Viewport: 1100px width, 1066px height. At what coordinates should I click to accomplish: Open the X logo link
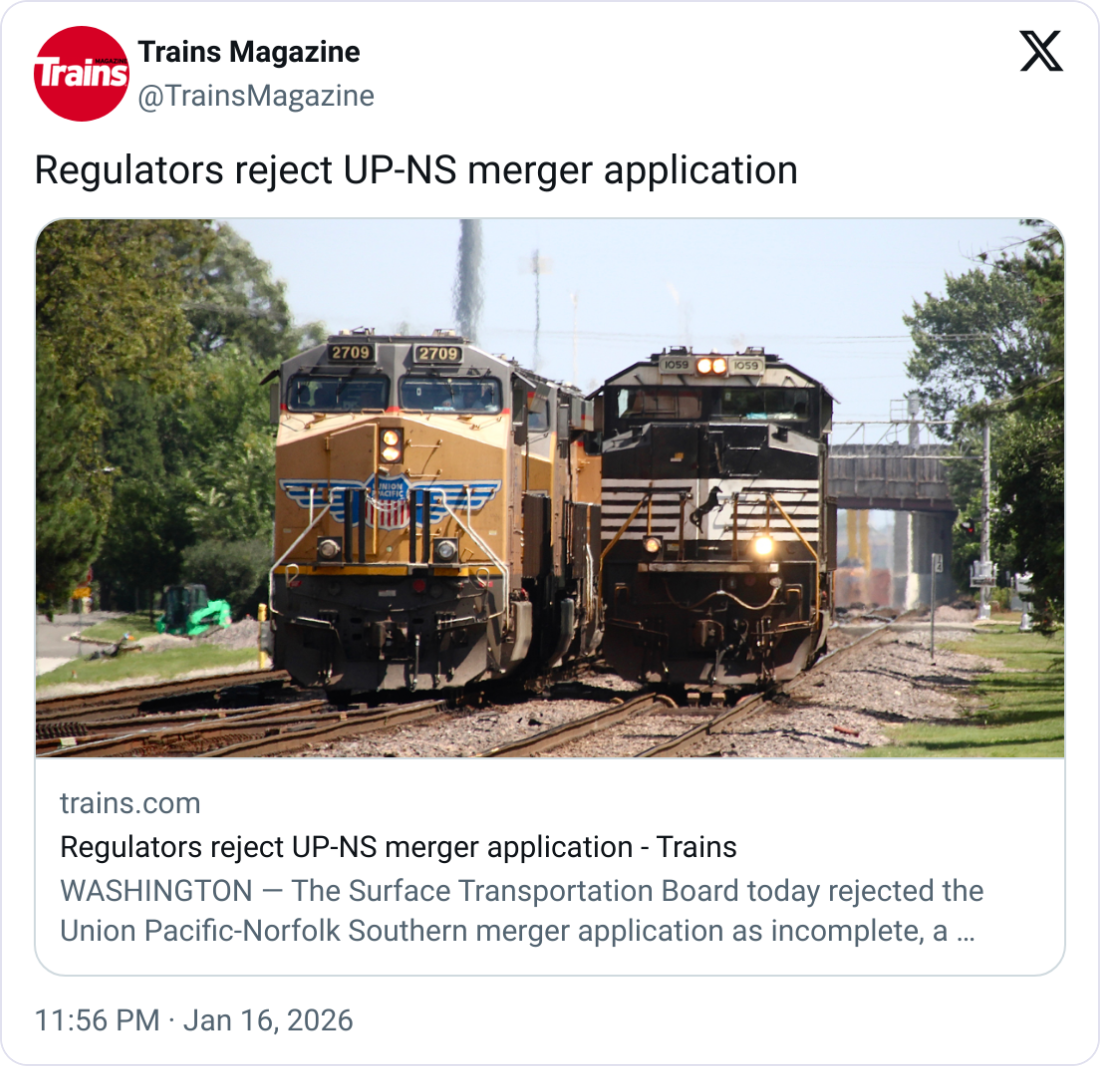[x=1041, y=52]
